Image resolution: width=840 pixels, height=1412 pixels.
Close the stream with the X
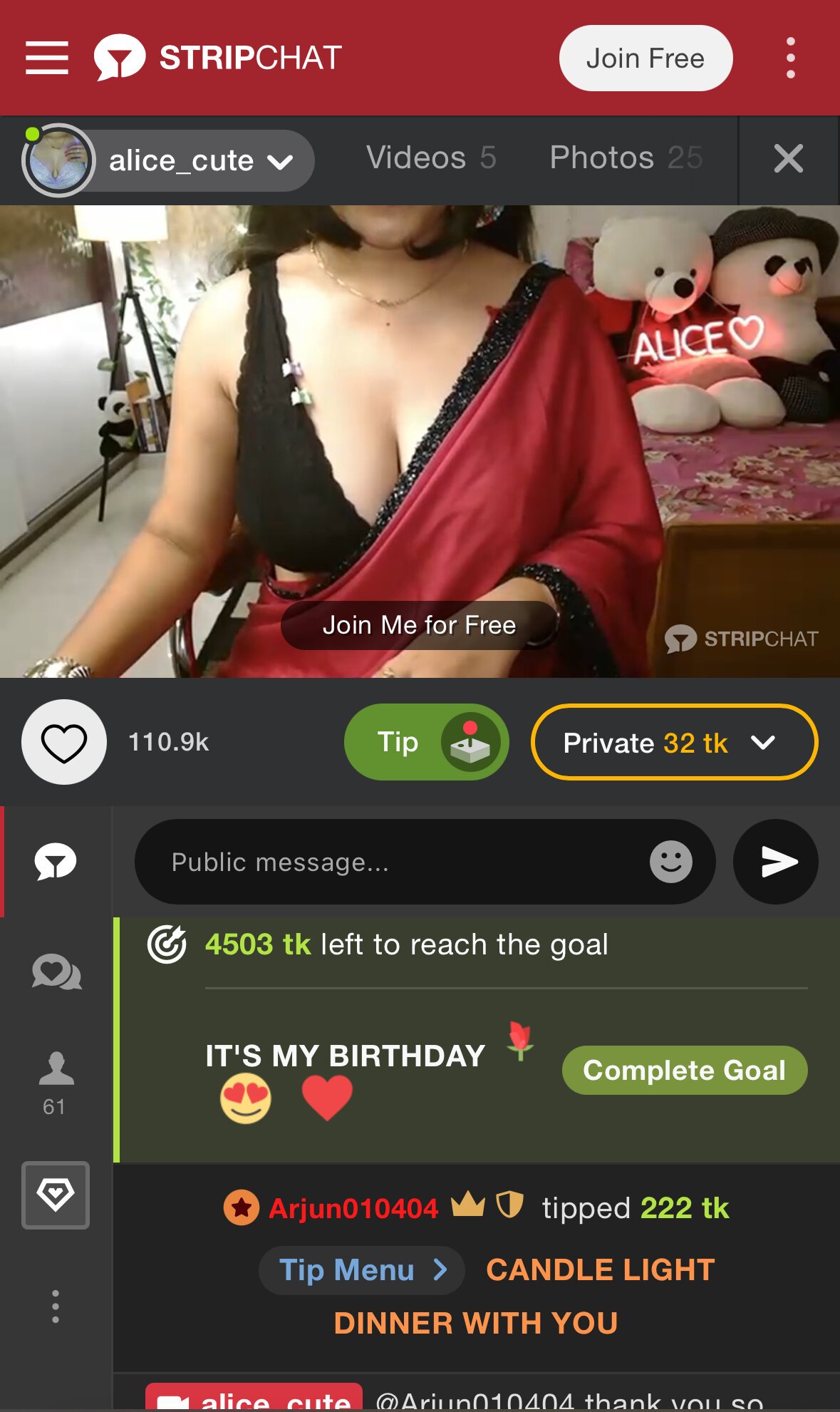[788, 158]
